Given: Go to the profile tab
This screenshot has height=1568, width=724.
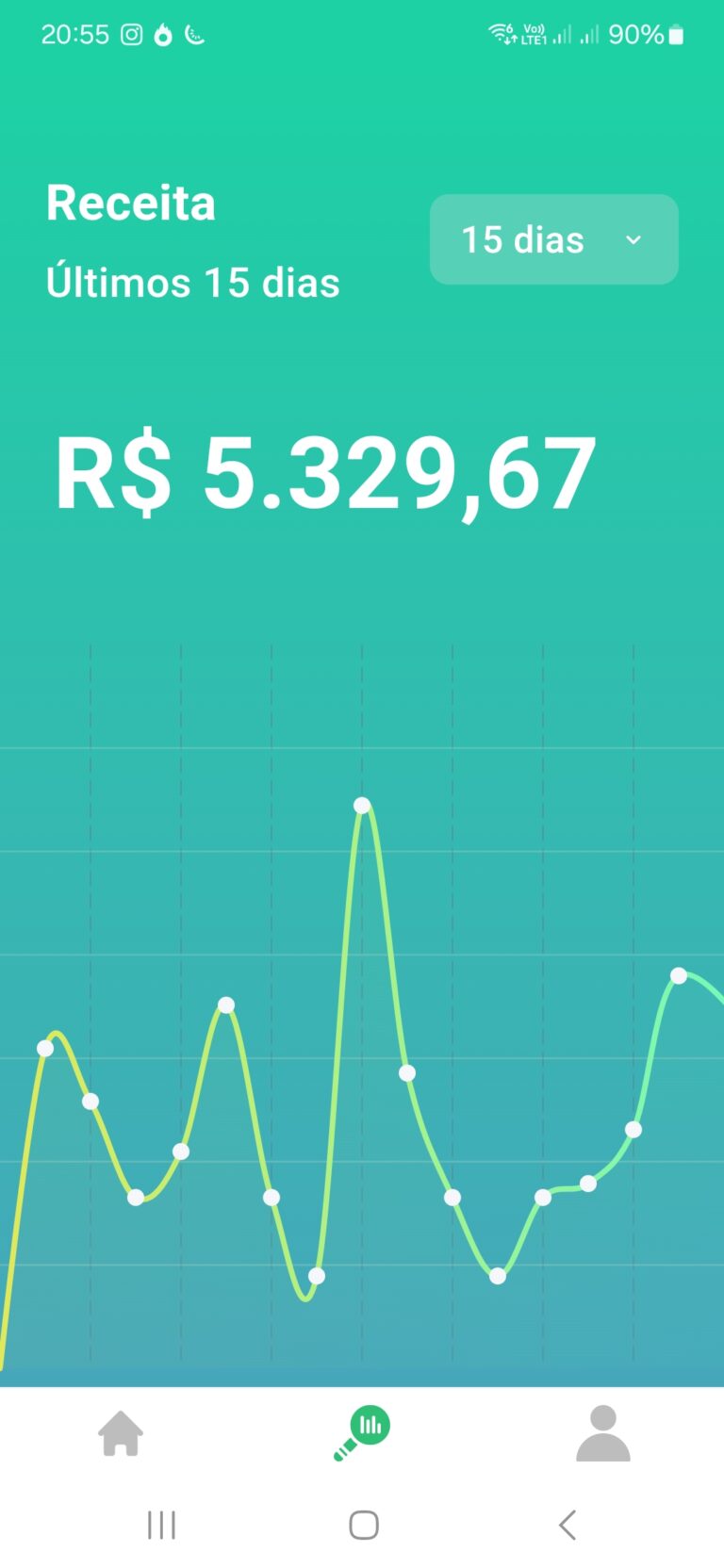Looking at the screenshot, I should point(603,1433).
